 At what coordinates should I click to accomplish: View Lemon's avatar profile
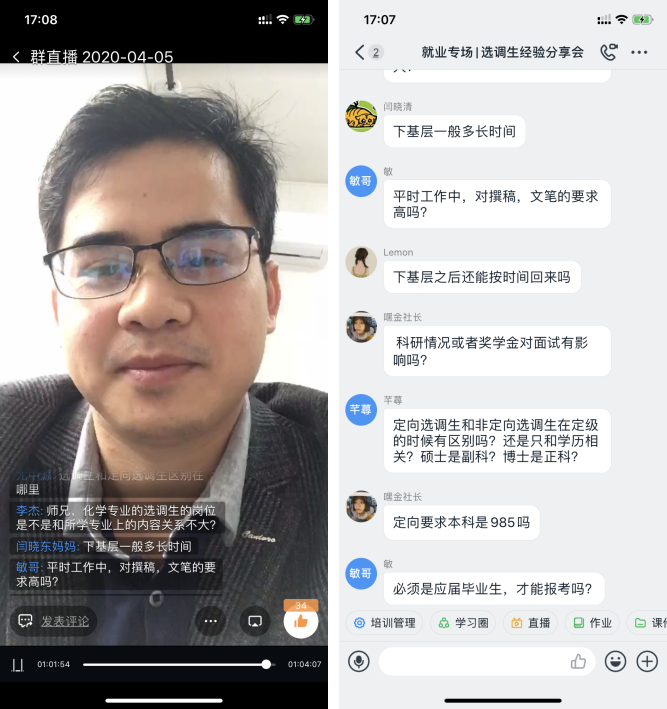[x=361, y=262]
